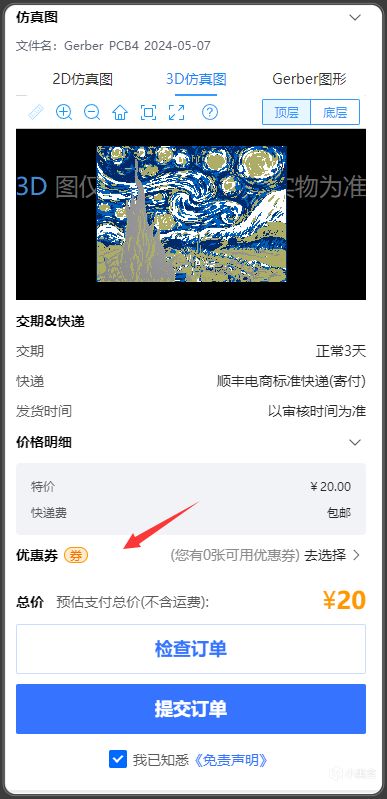This screenshot has height=799, width=387.
Task: Zoom out of the simulation view
Action: click(92, 112)
